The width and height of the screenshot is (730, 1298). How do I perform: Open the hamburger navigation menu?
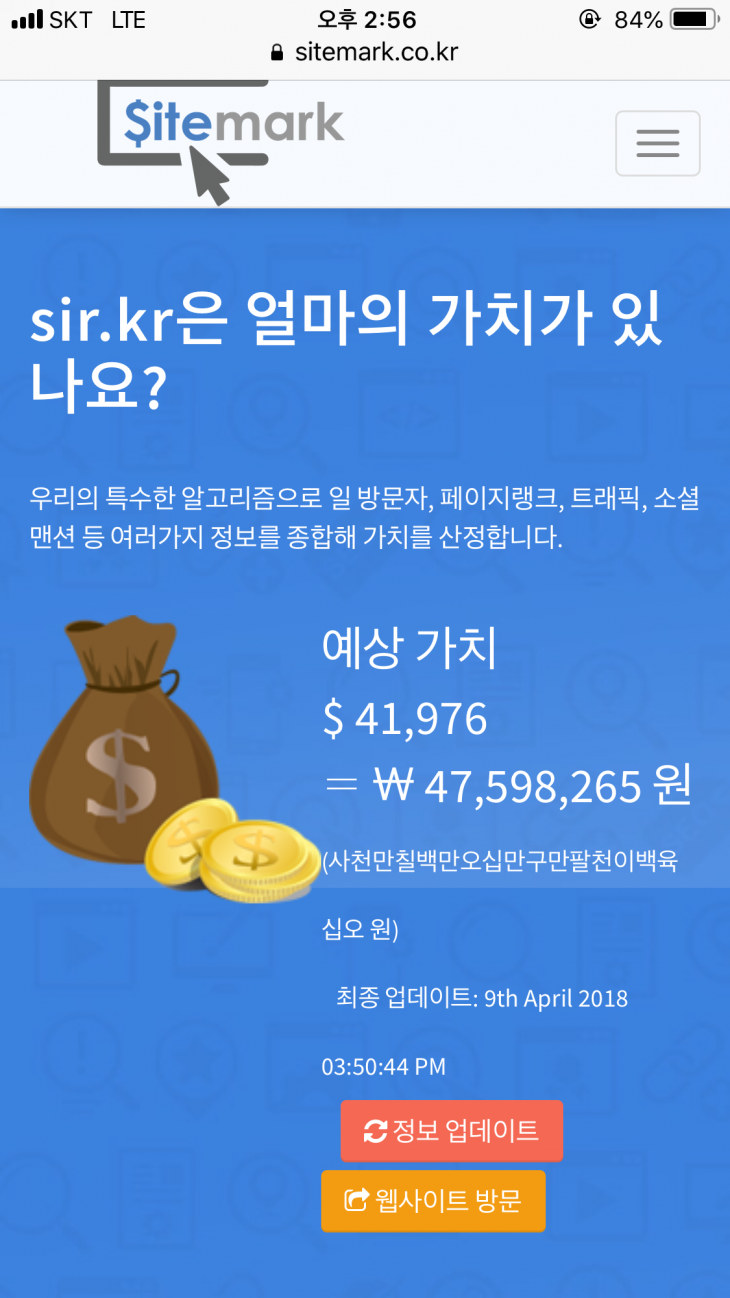click(657, 143)
